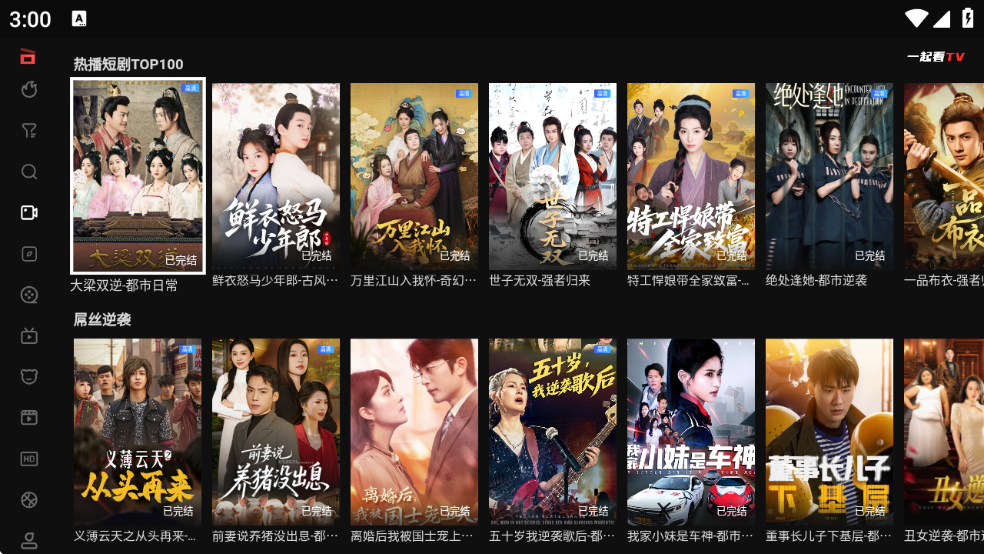Play the drama 离婚后我被国士宠上

414,431
